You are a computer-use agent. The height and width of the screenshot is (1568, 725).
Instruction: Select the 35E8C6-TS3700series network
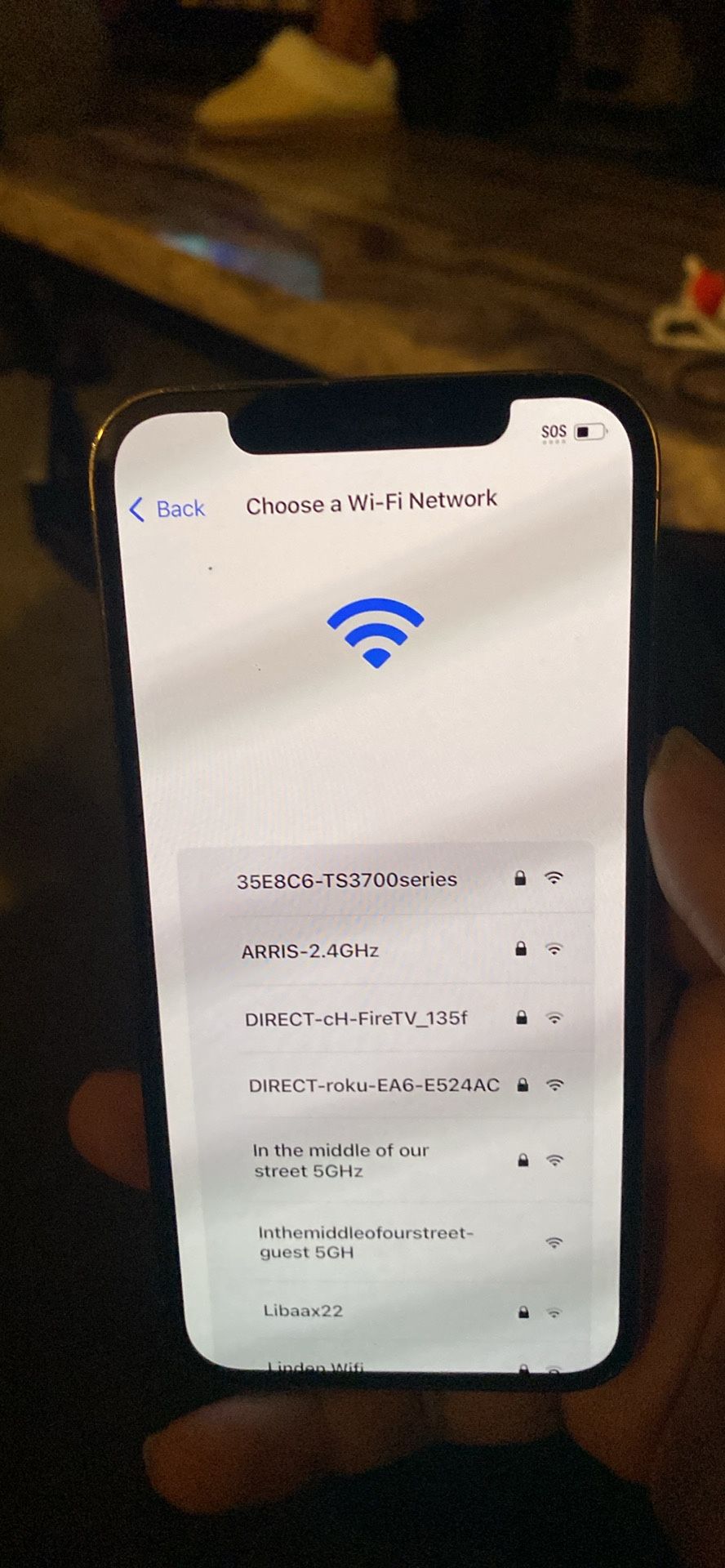[x=347, y=880]
